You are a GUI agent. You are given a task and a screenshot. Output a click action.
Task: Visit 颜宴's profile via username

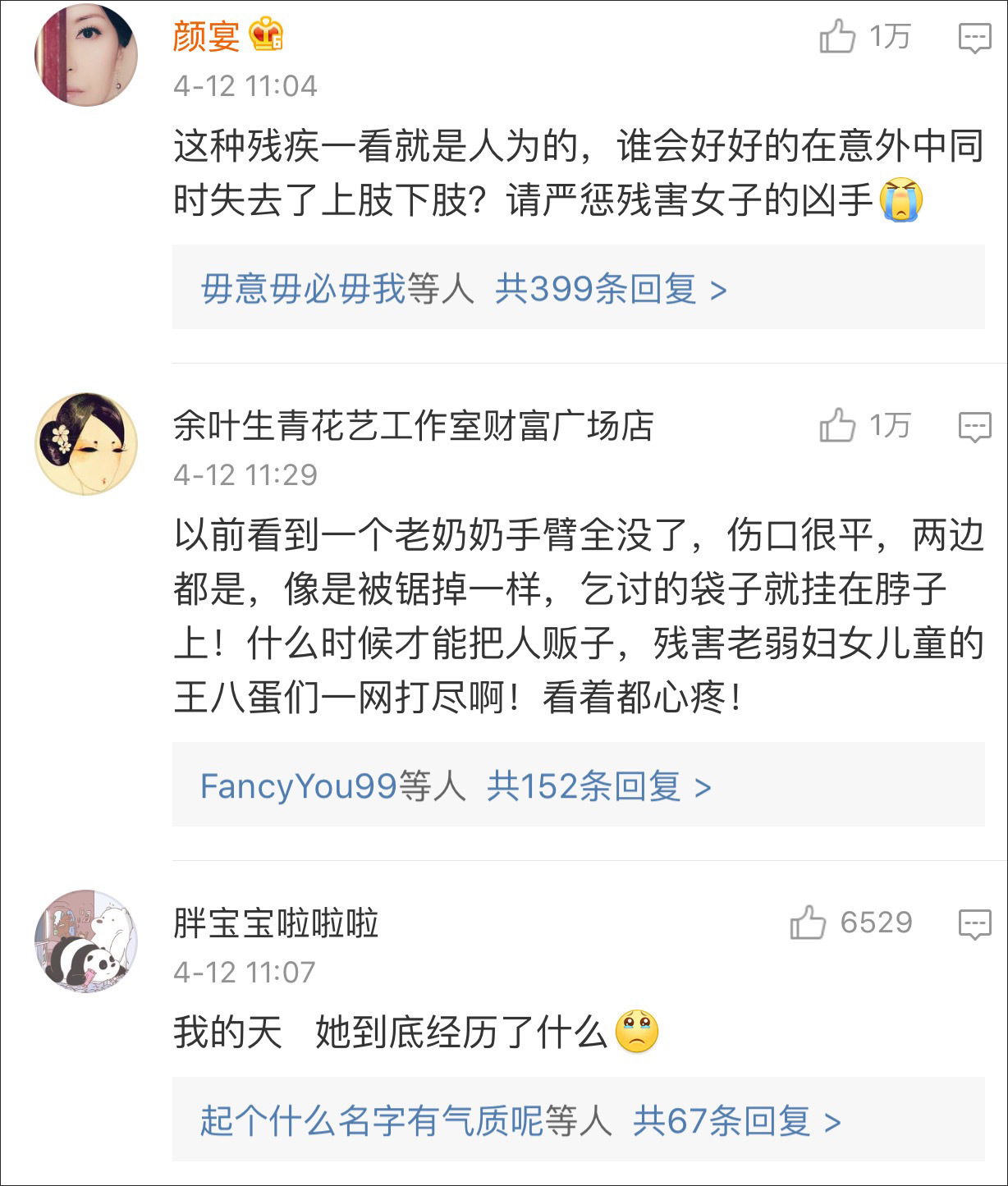click(x=206, y=36)
